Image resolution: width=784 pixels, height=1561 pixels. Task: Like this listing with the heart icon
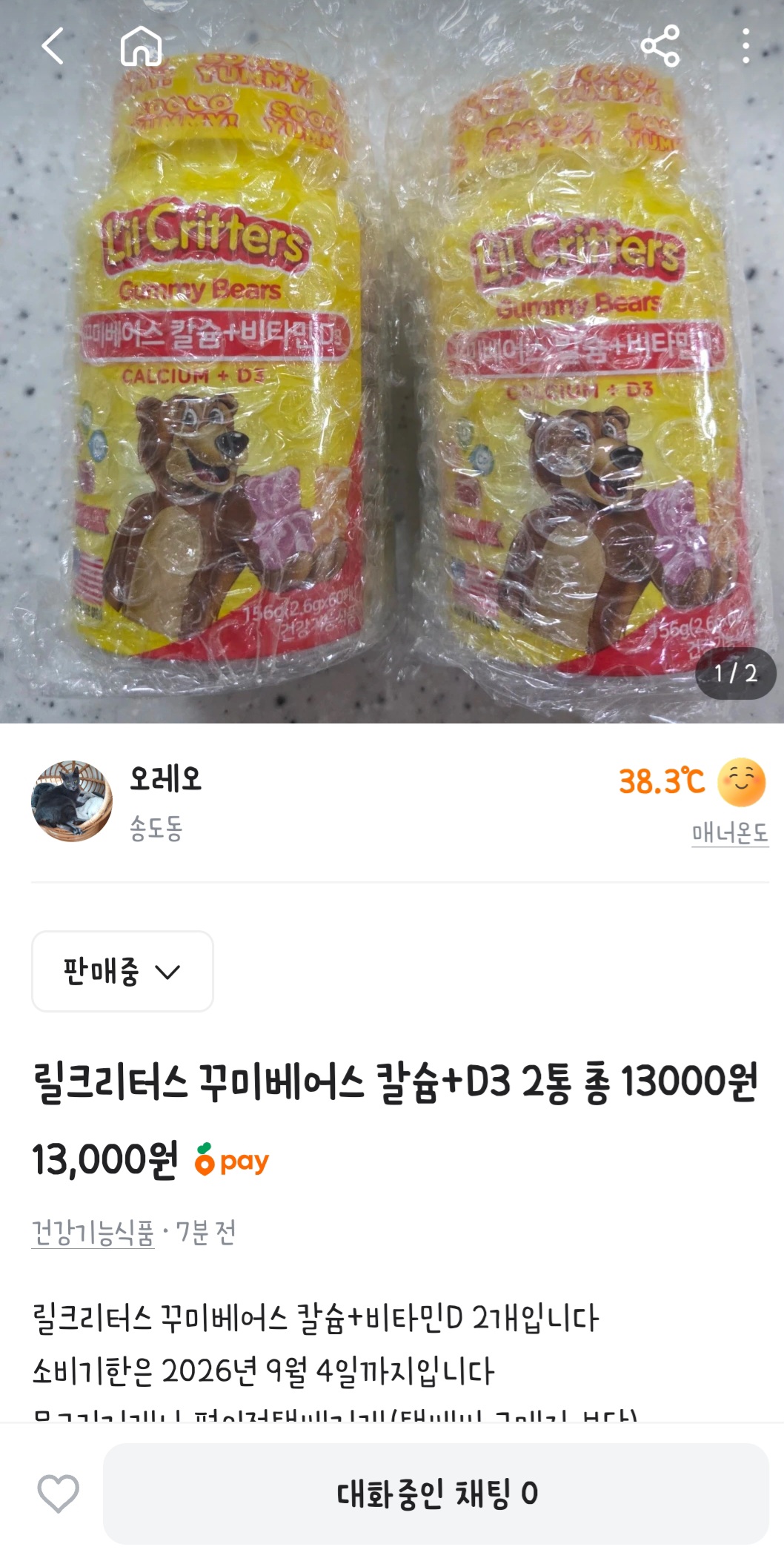point(59,1494)
